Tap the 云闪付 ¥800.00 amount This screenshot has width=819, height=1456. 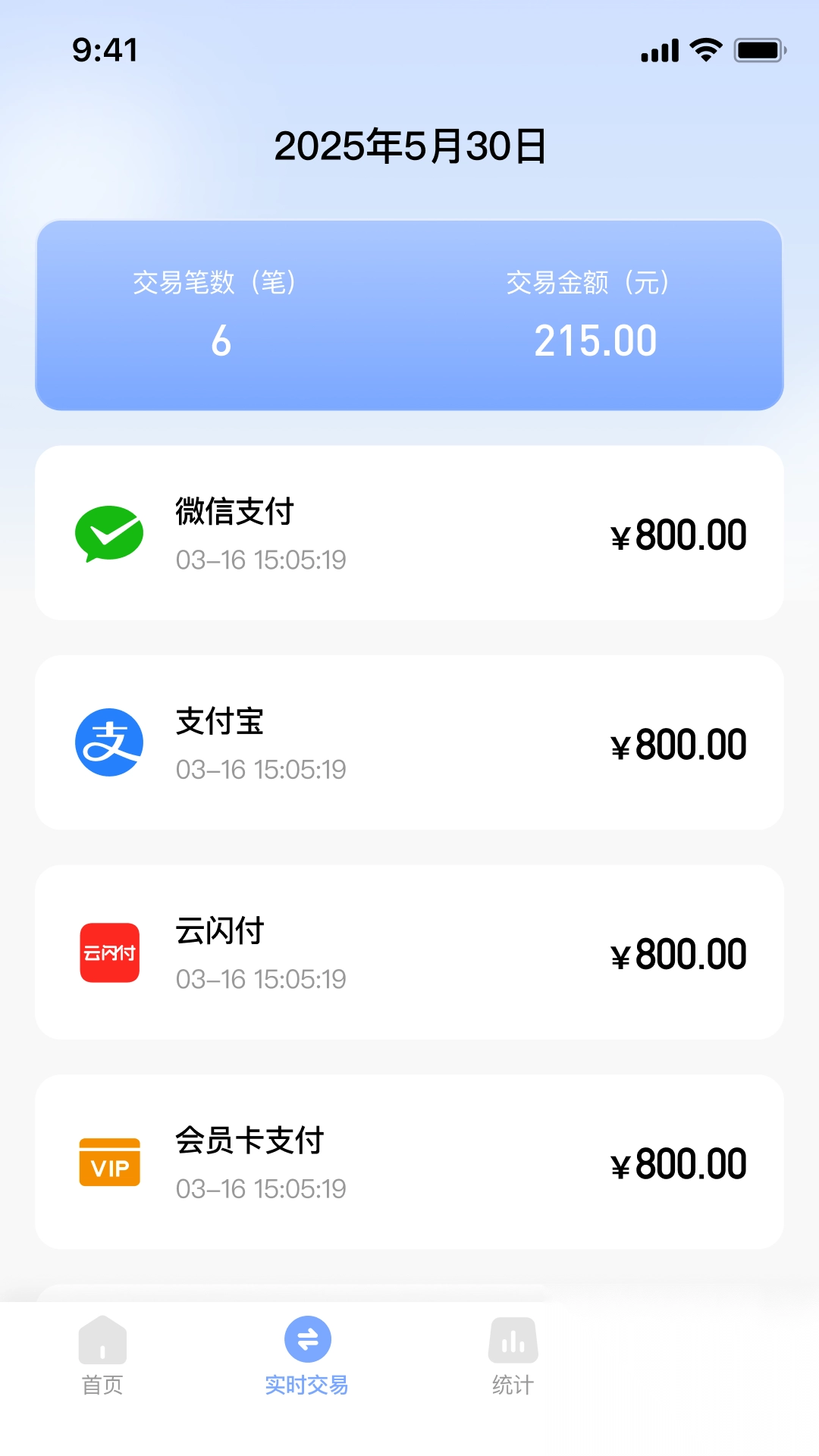click(x=680, y=952)
